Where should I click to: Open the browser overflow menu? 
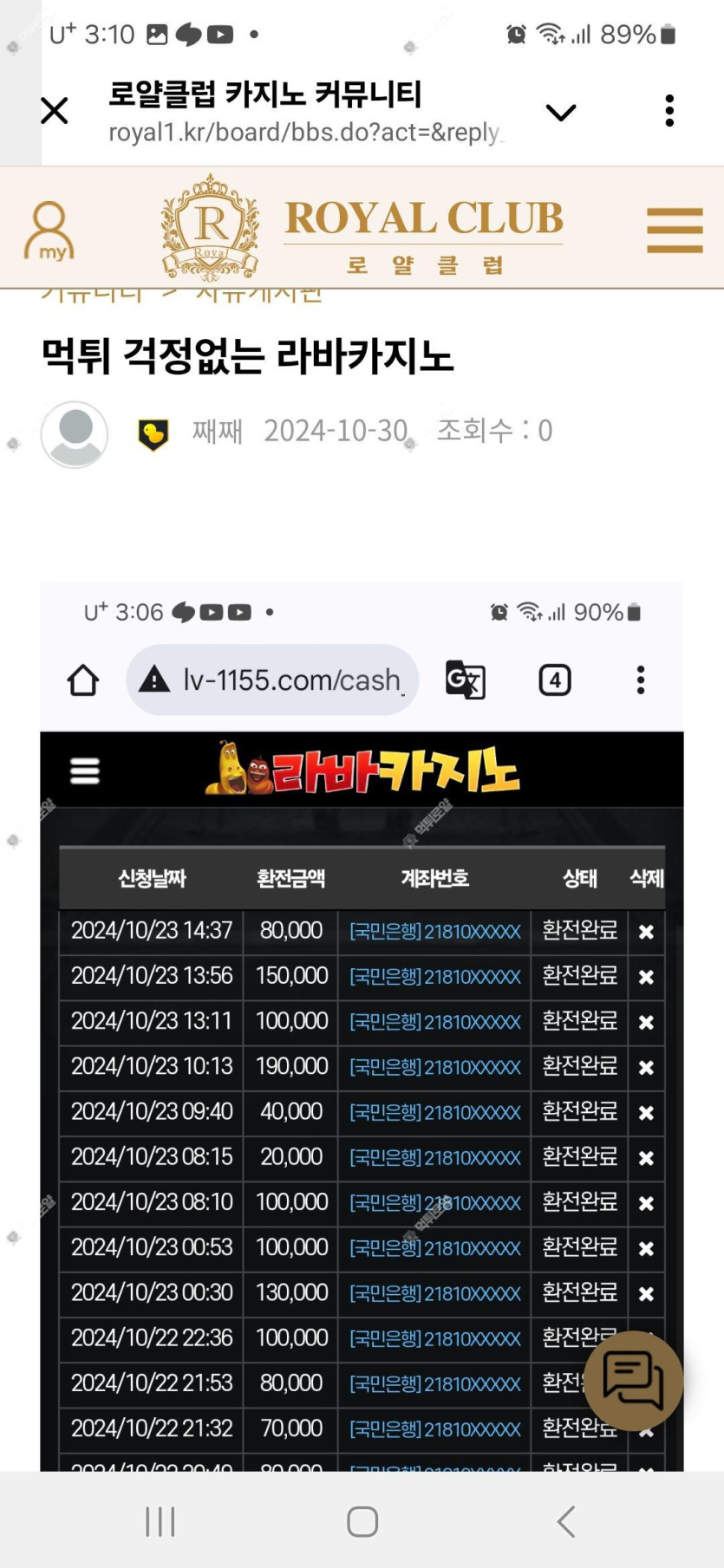(x=669, y=111)
